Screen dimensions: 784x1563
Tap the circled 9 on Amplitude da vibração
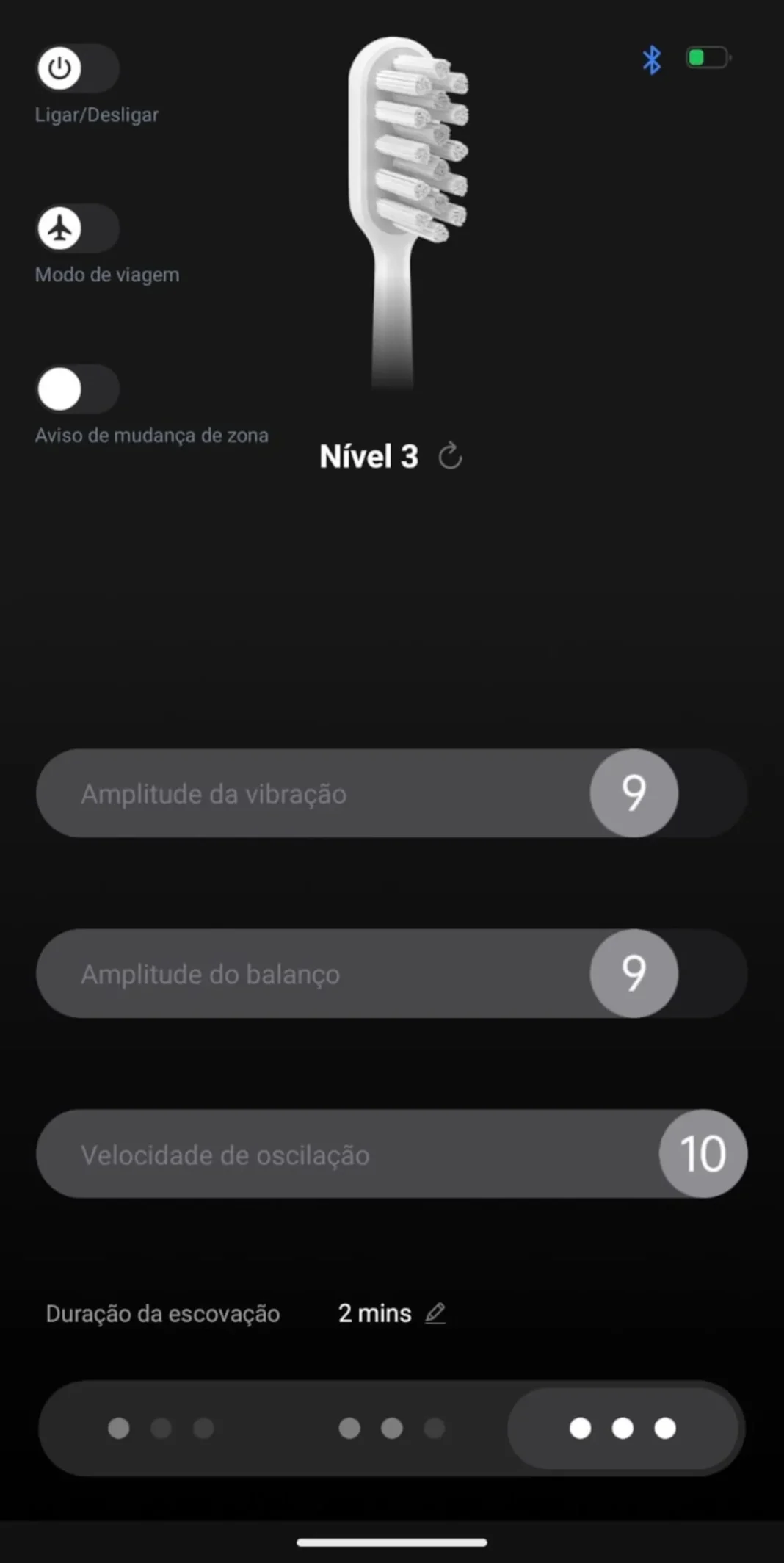point(633,793)
